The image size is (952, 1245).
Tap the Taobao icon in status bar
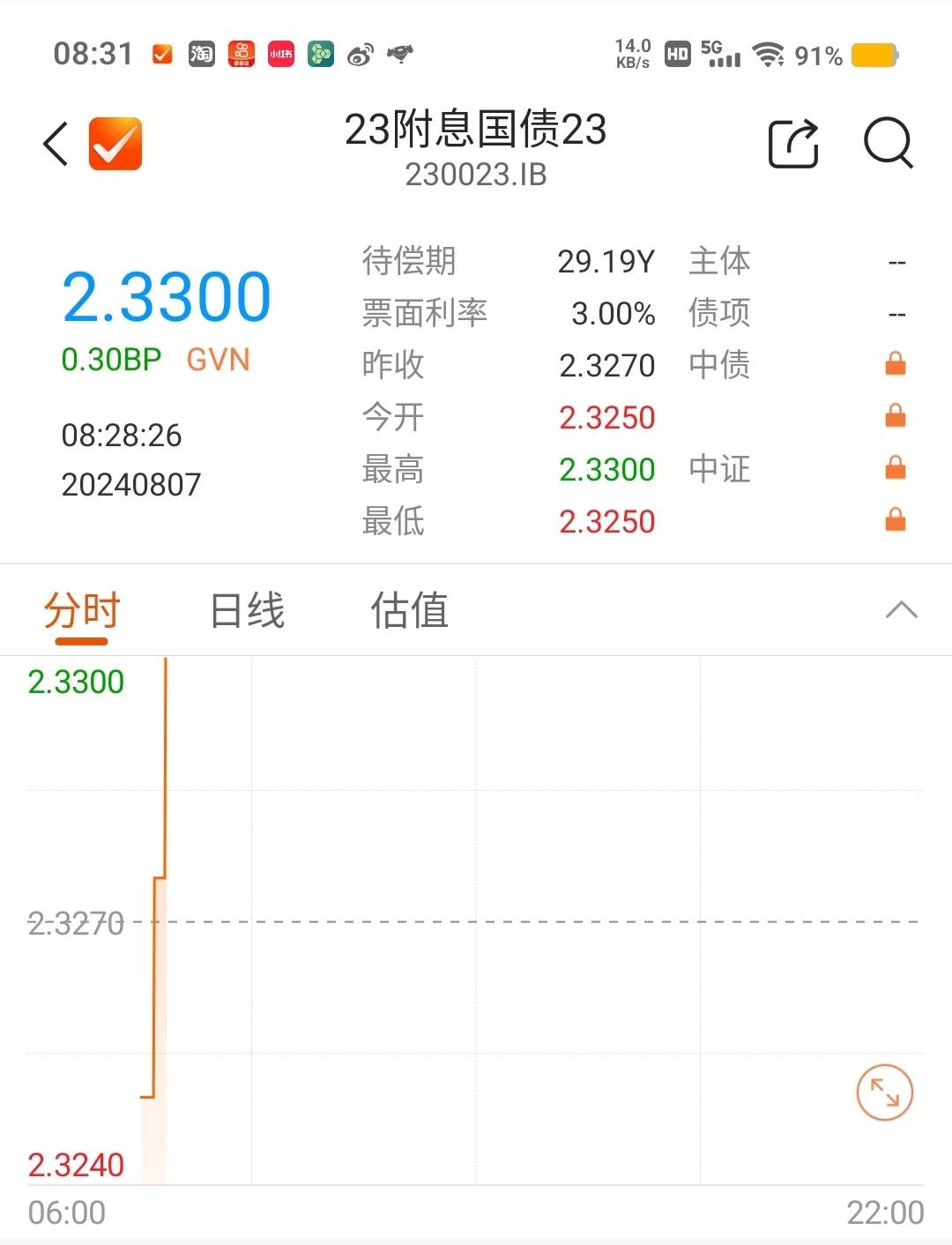point(202,54)
